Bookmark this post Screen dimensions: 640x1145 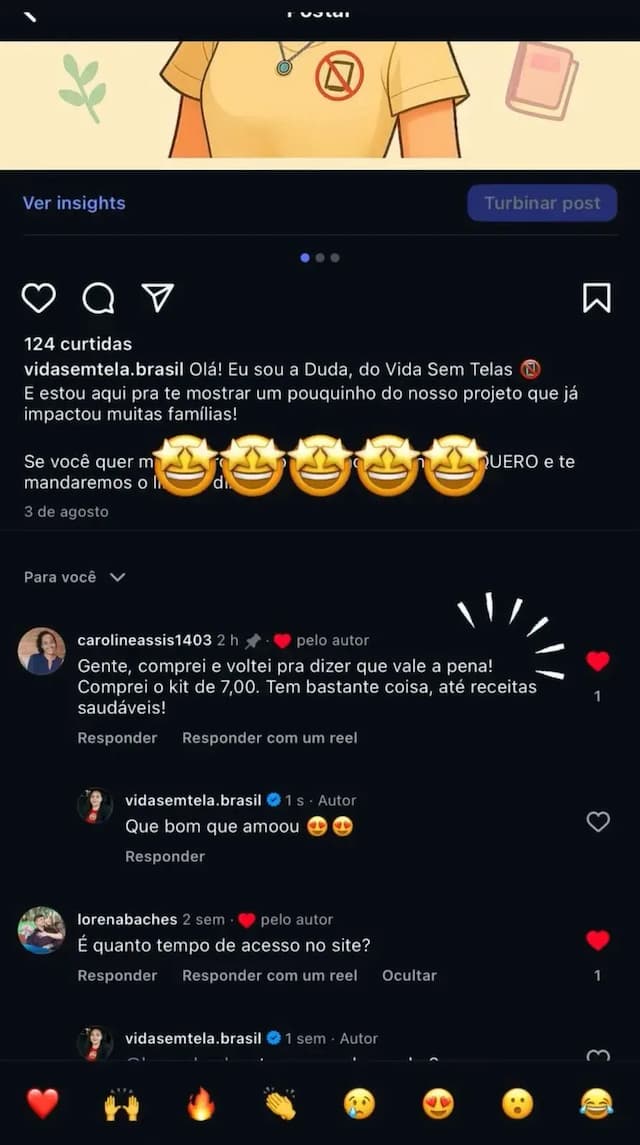click(x=597, y=298)
